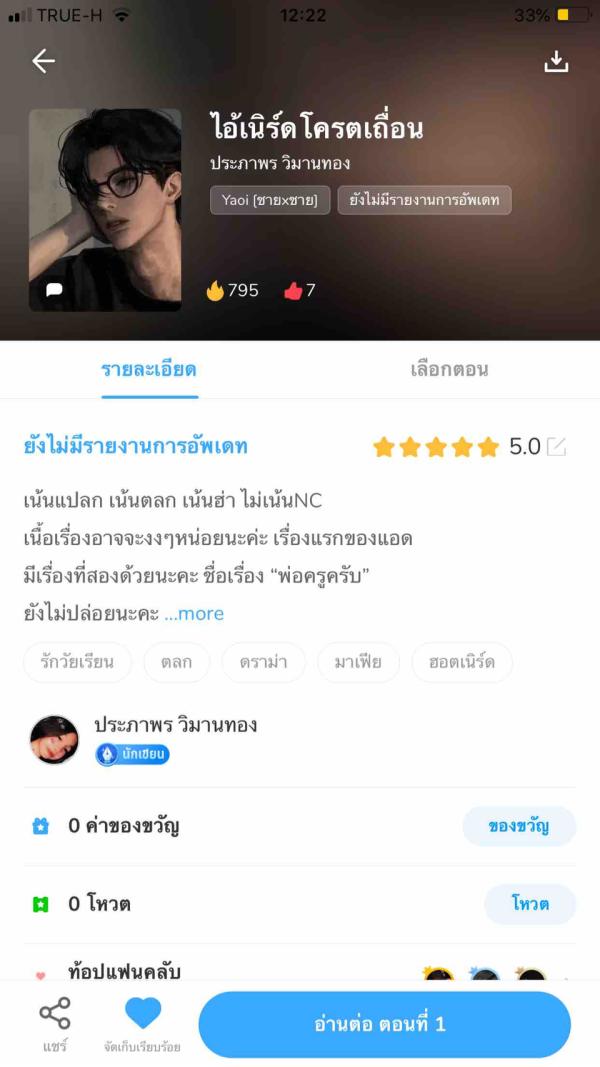Image resolution: width=600 pixels, height=1067 pixels.
Task: Switch to the รายละเอียด tab
Action: [149, 369]
